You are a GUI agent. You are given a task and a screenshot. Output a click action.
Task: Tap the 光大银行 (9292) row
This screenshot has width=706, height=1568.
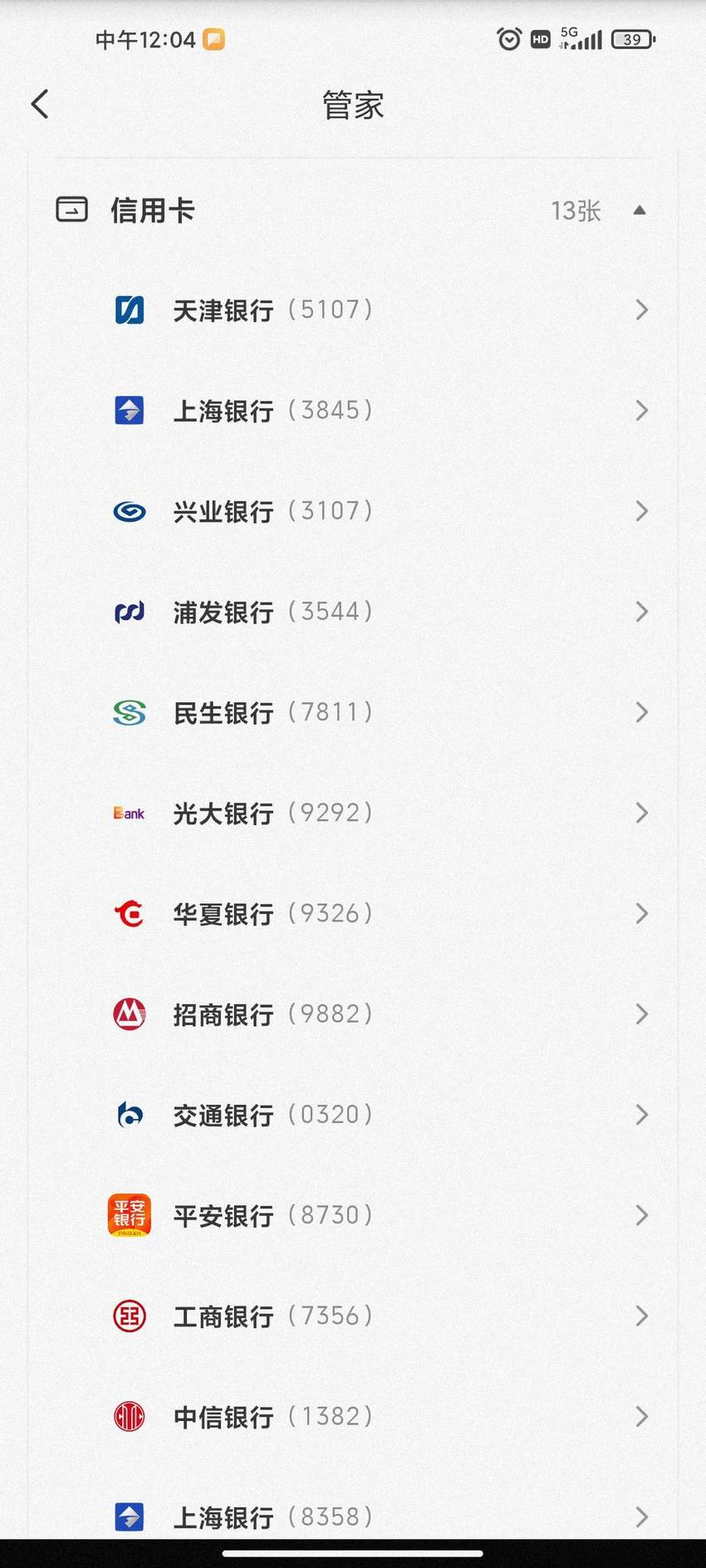coord(353,813)
